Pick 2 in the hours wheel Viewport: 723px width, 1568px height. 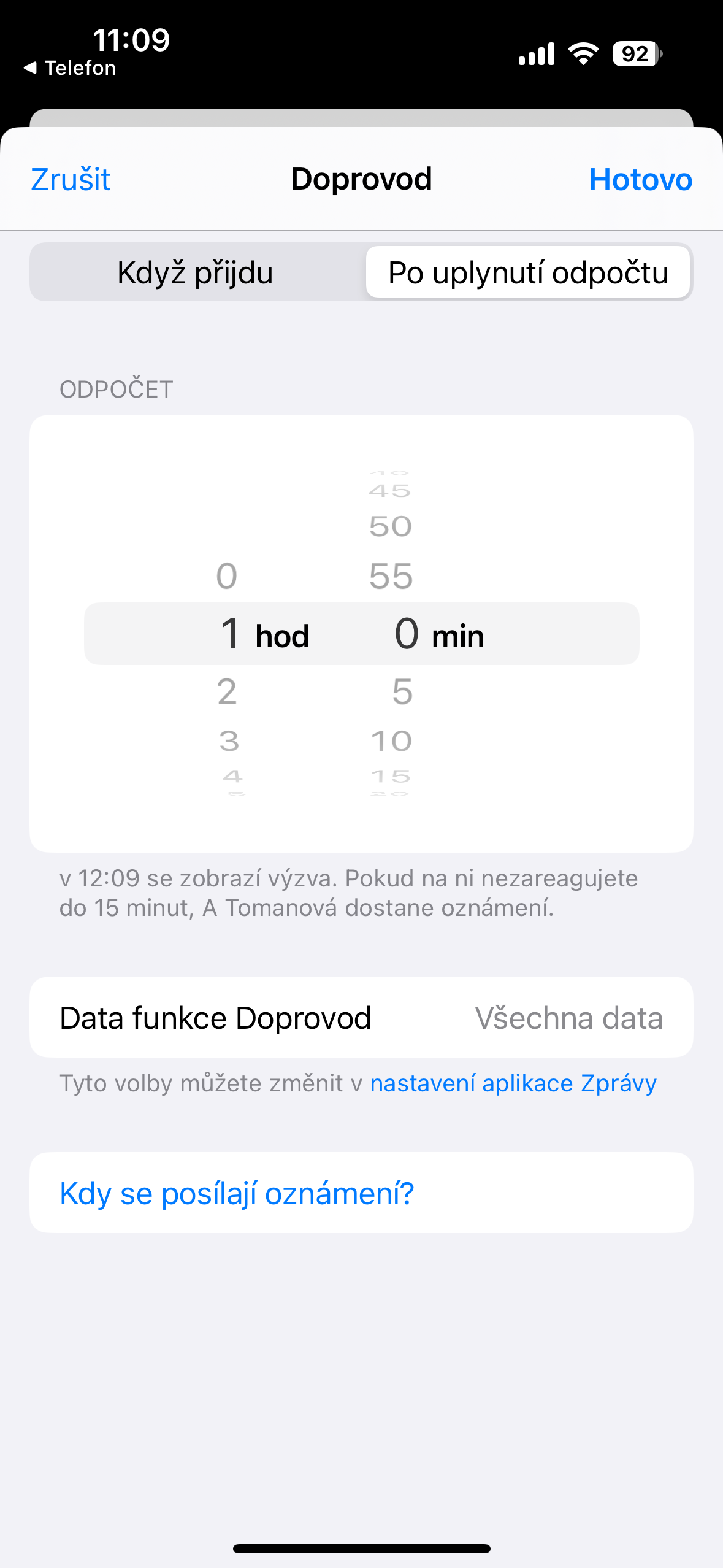point(227,692)
